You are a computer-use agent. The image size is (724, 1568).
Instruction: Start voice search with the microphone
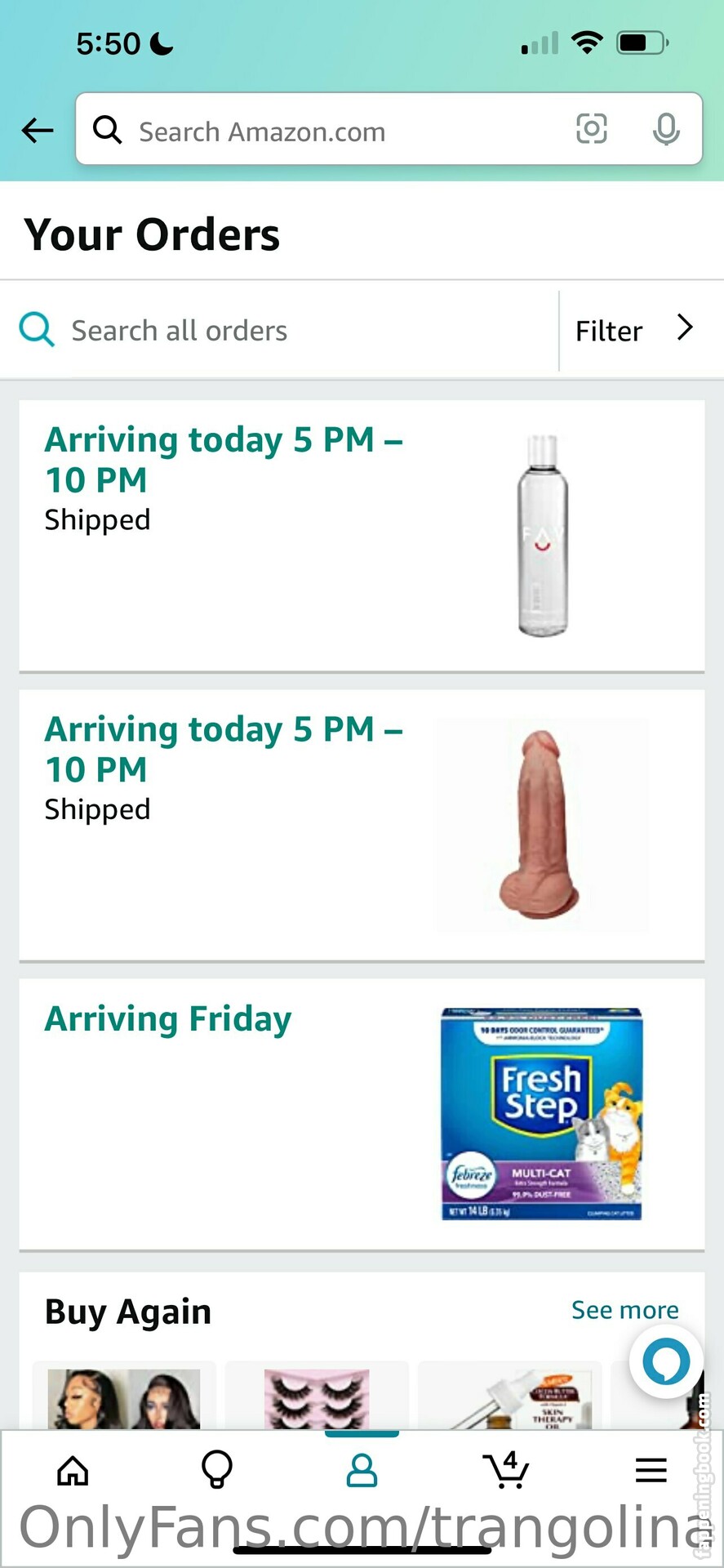(x=666, y=129)
